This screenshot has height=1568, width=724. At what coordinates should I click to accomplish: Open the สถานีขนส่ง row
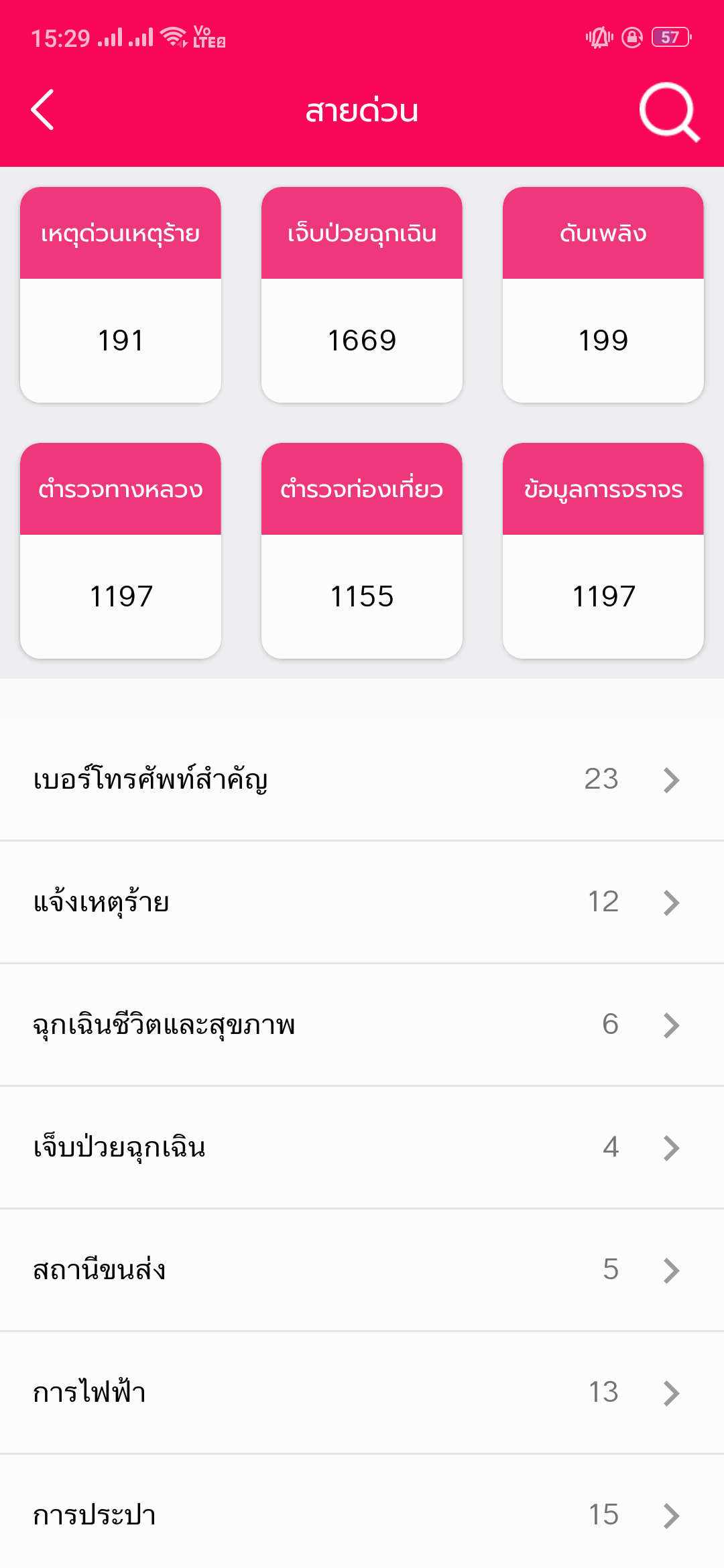click(x=362, y=1270)
